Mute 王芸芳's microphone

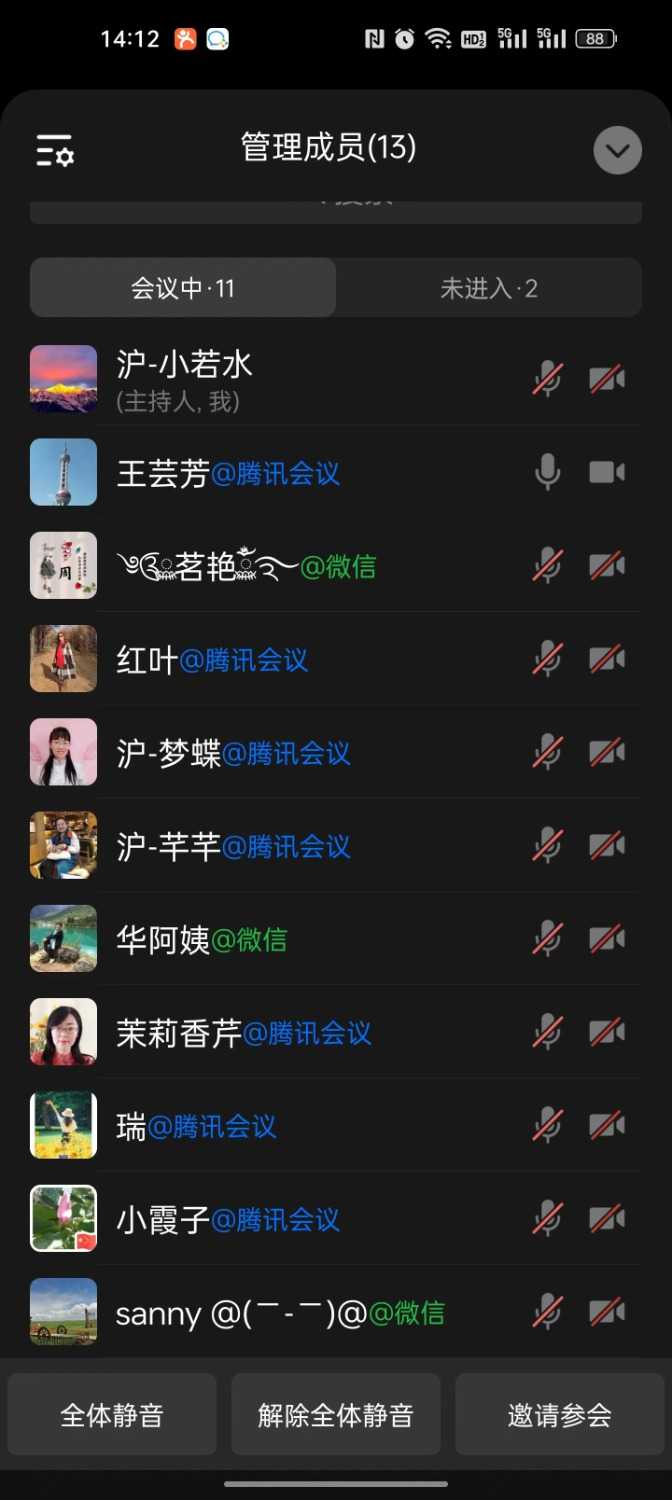tap(547, 472)
